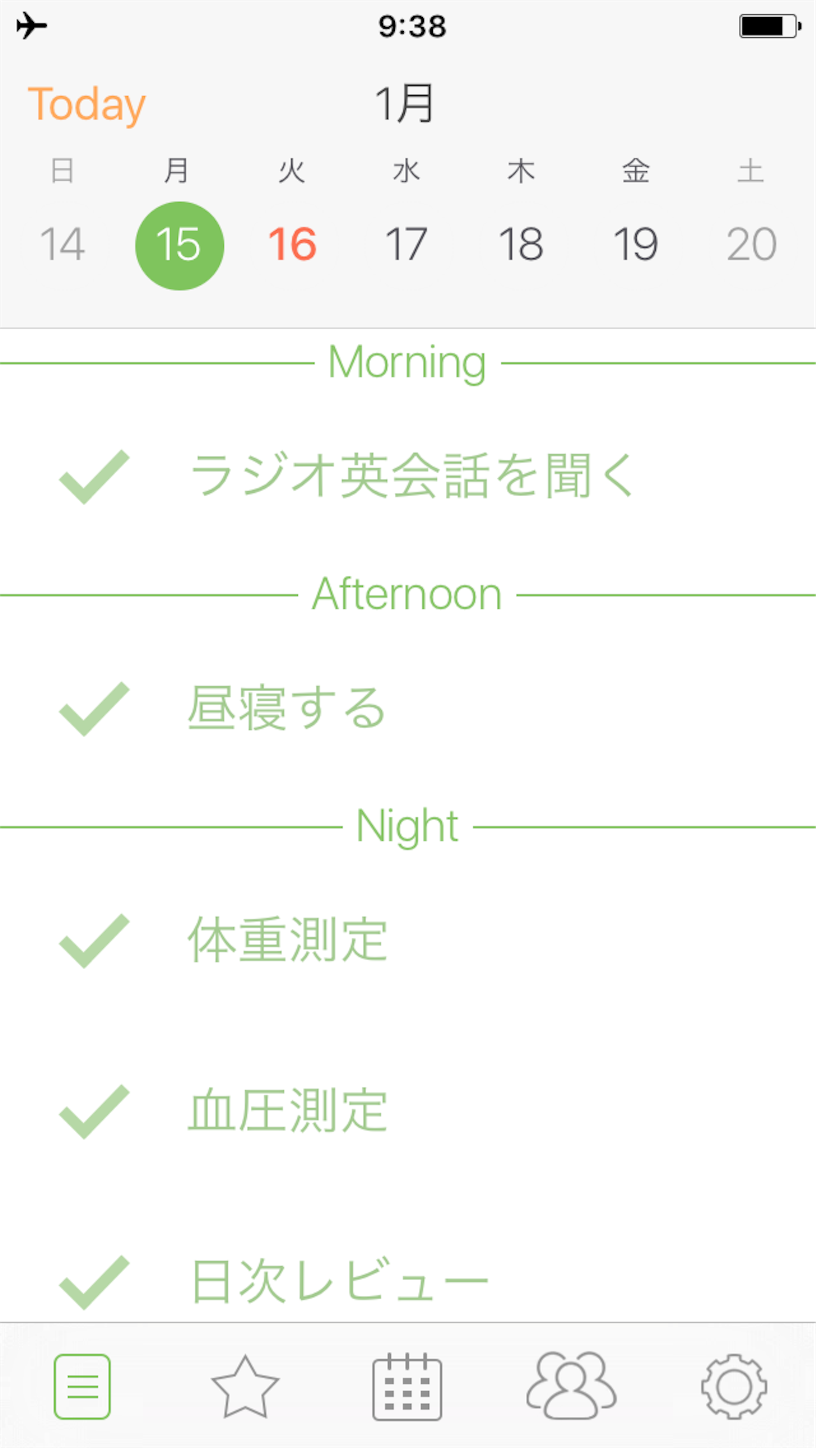This screenshot has height=1448, width=816.
Task: Open the settings gear tab
Action: (x=734, y=1386)
